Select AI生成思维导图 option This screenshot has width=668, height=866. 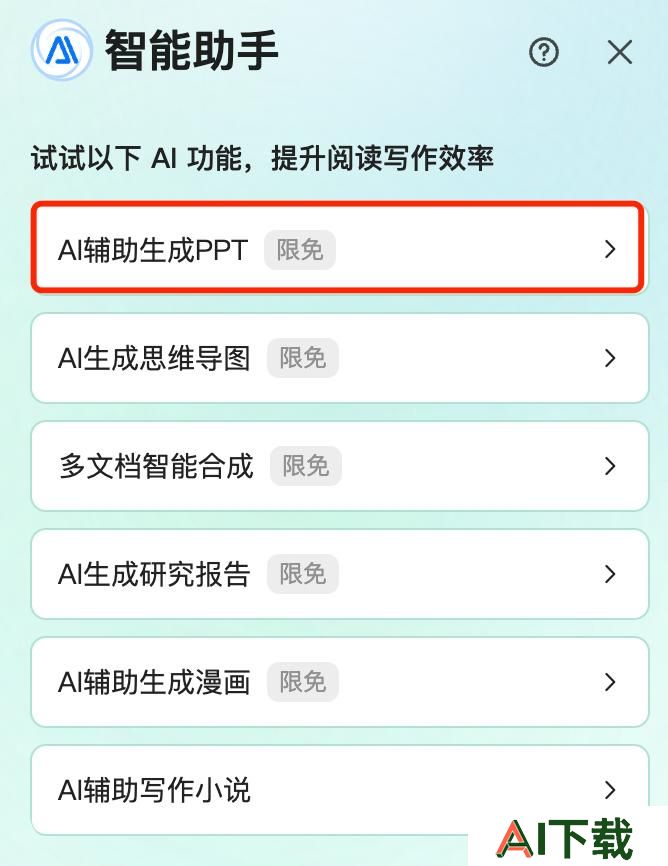[x=339, y=358]
